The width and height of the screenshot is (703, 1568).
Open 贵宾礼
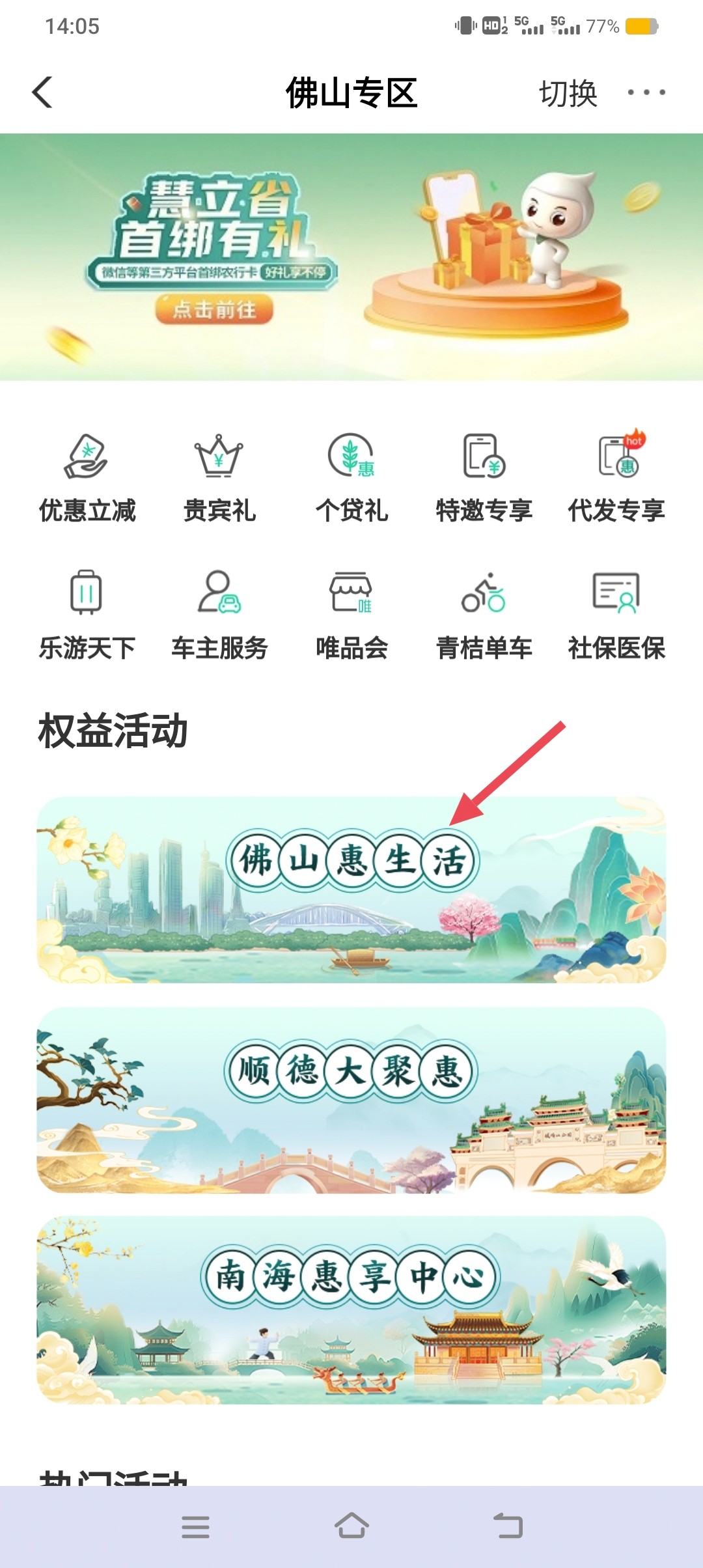click(219, 479)
